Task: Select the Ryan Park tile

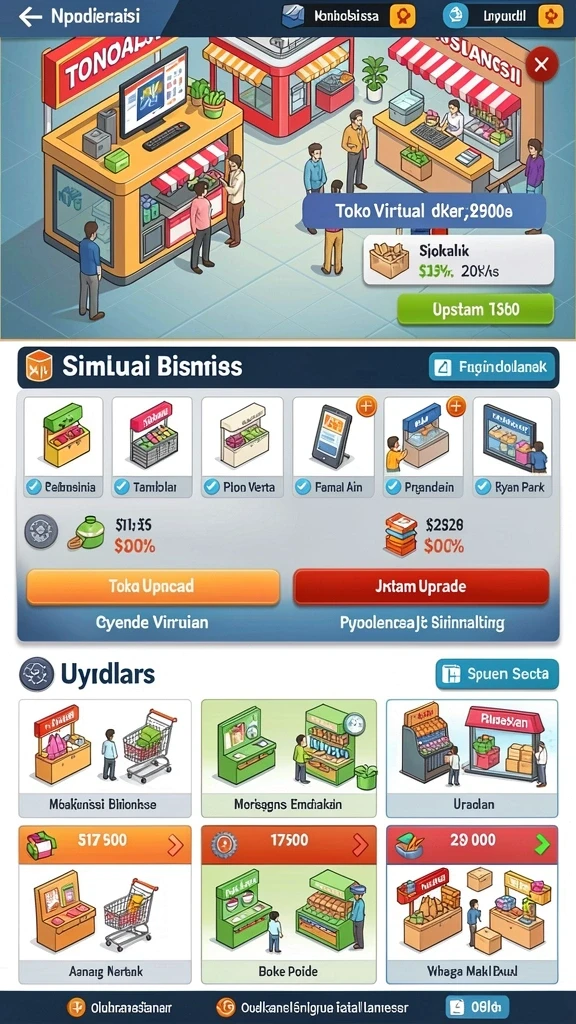Action: pyautogui.click(x=513, y=447)
